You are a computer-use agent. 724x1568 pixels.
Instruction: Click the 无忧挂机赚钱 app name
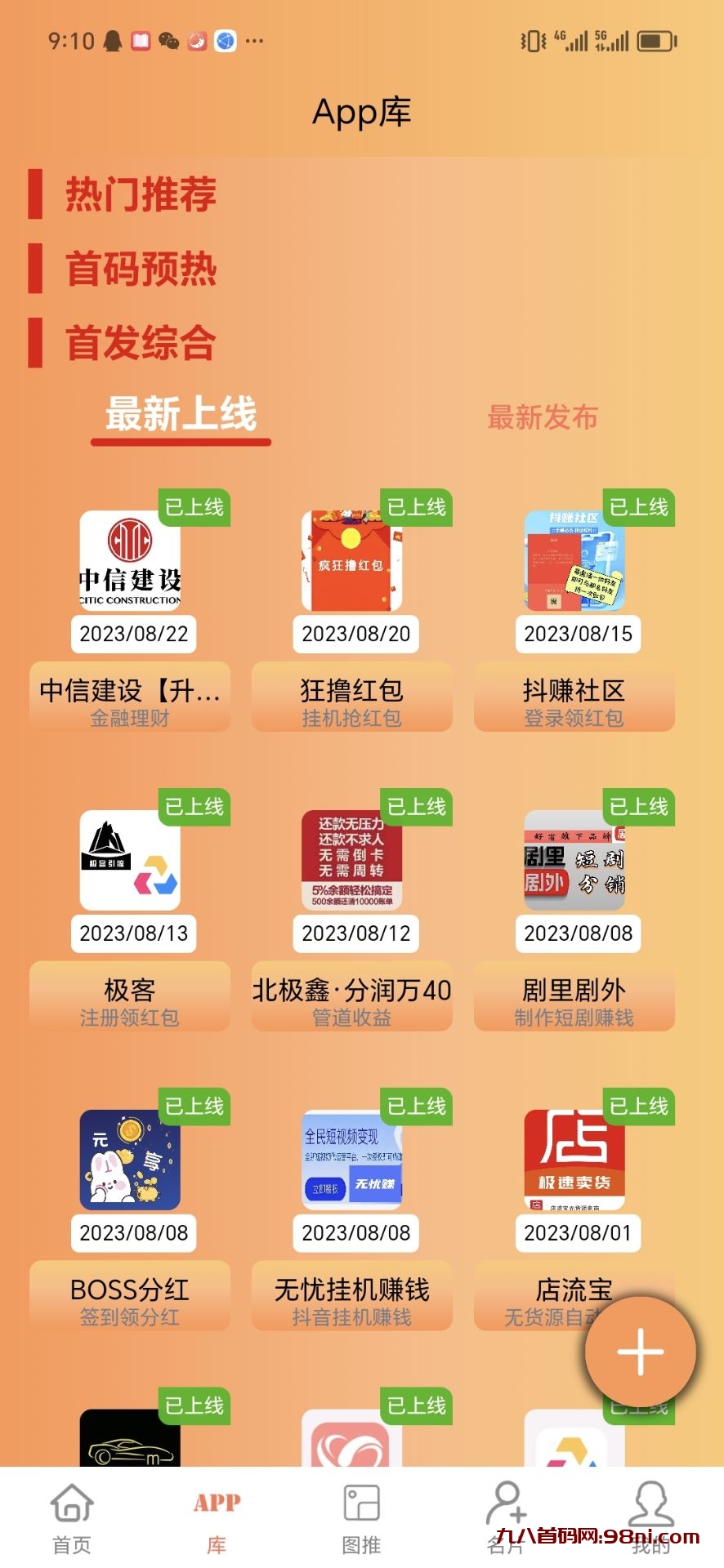click(351, 1290)
